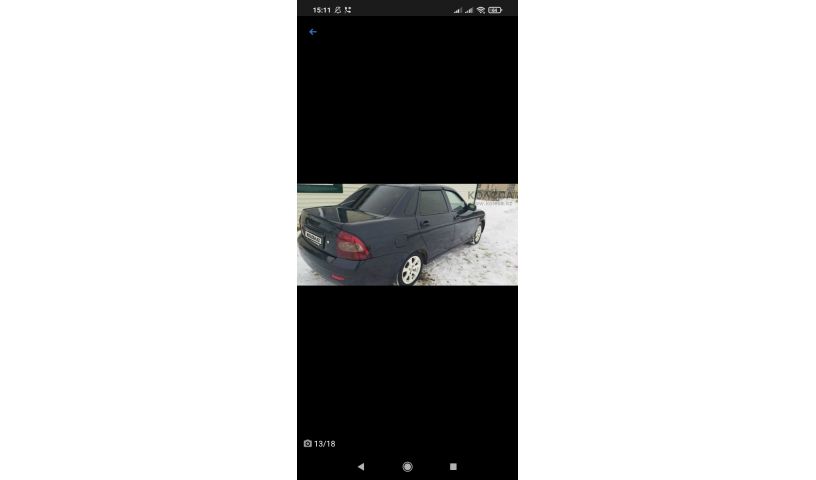The width and height of the screenshot is (816, 480).
Task: Tap the car photo in the gallery
Action: 407,234
